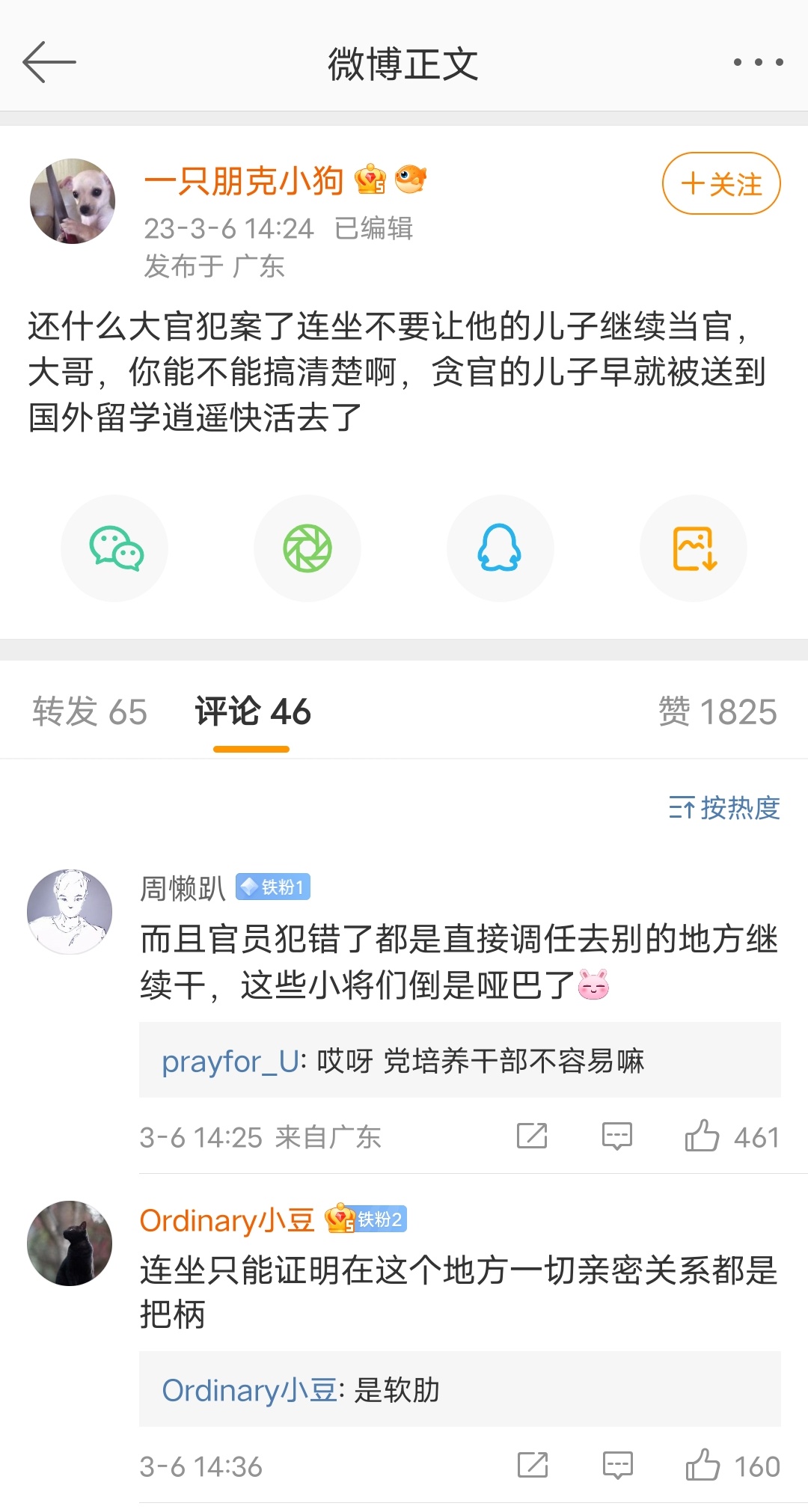
Task: Share the post to QQ
Action: 501,548
